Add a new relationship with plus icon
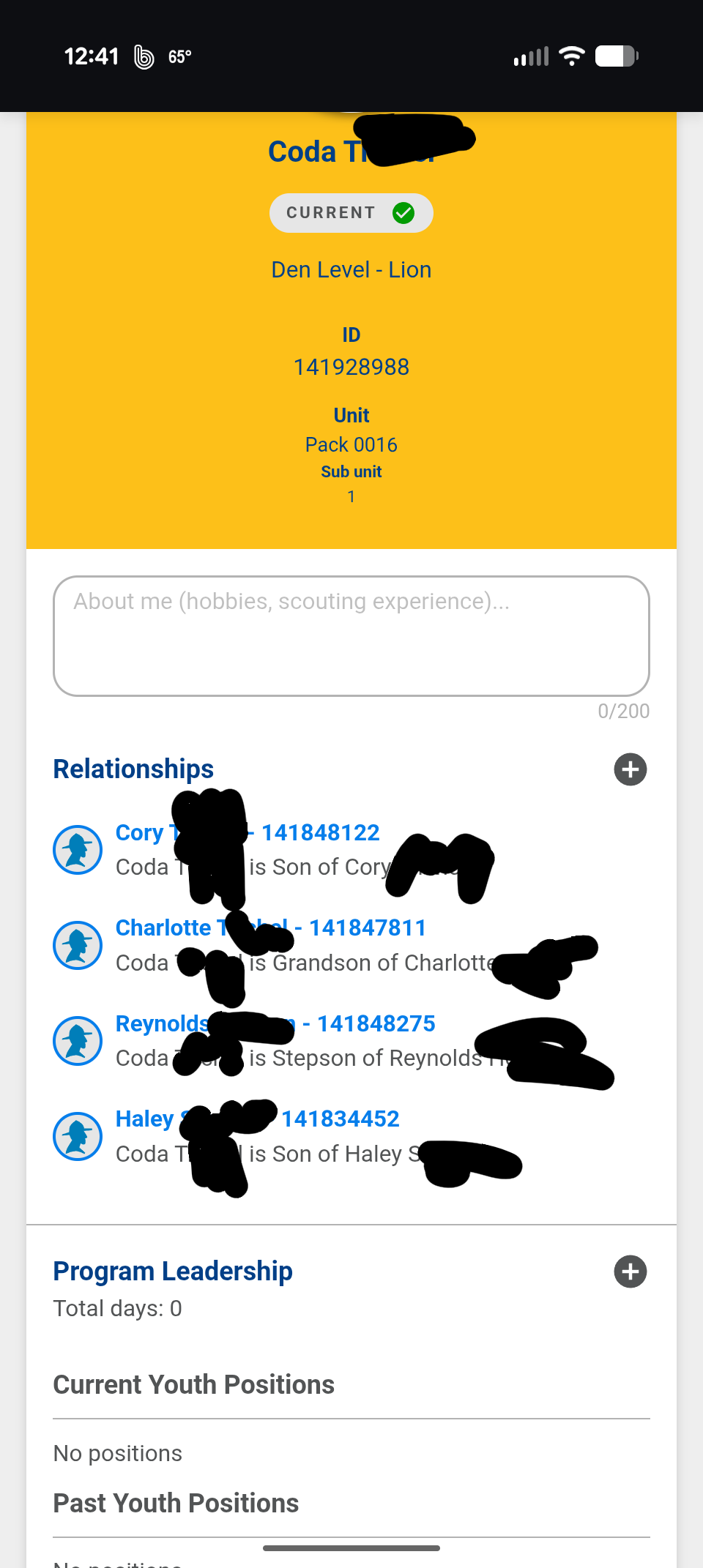 click(630, 769)
